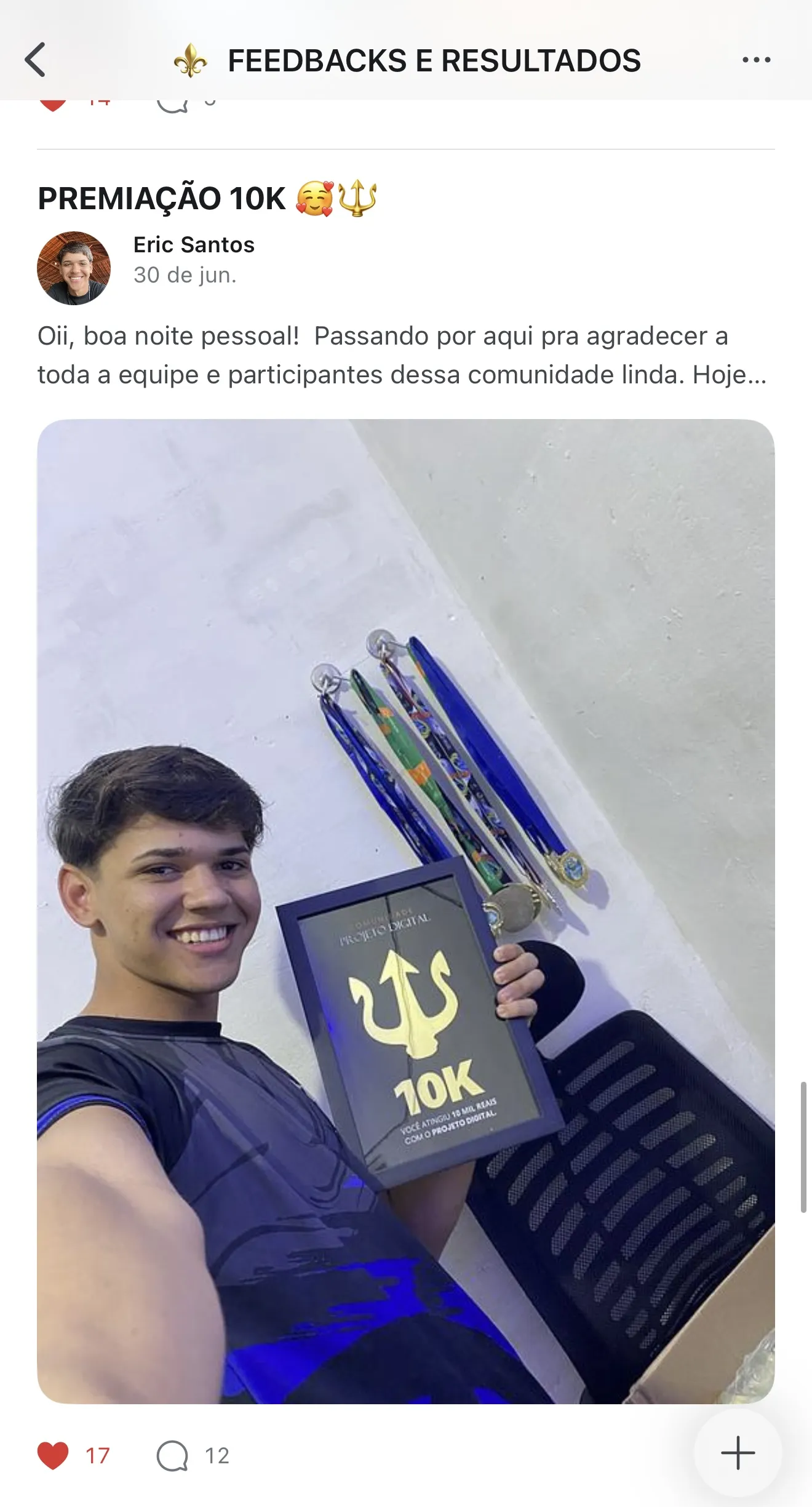The height and width of the screenshot is (1507, 812).
Task: Open the PREMIAÇÃO 10K post title
Action: pos(207,199)
